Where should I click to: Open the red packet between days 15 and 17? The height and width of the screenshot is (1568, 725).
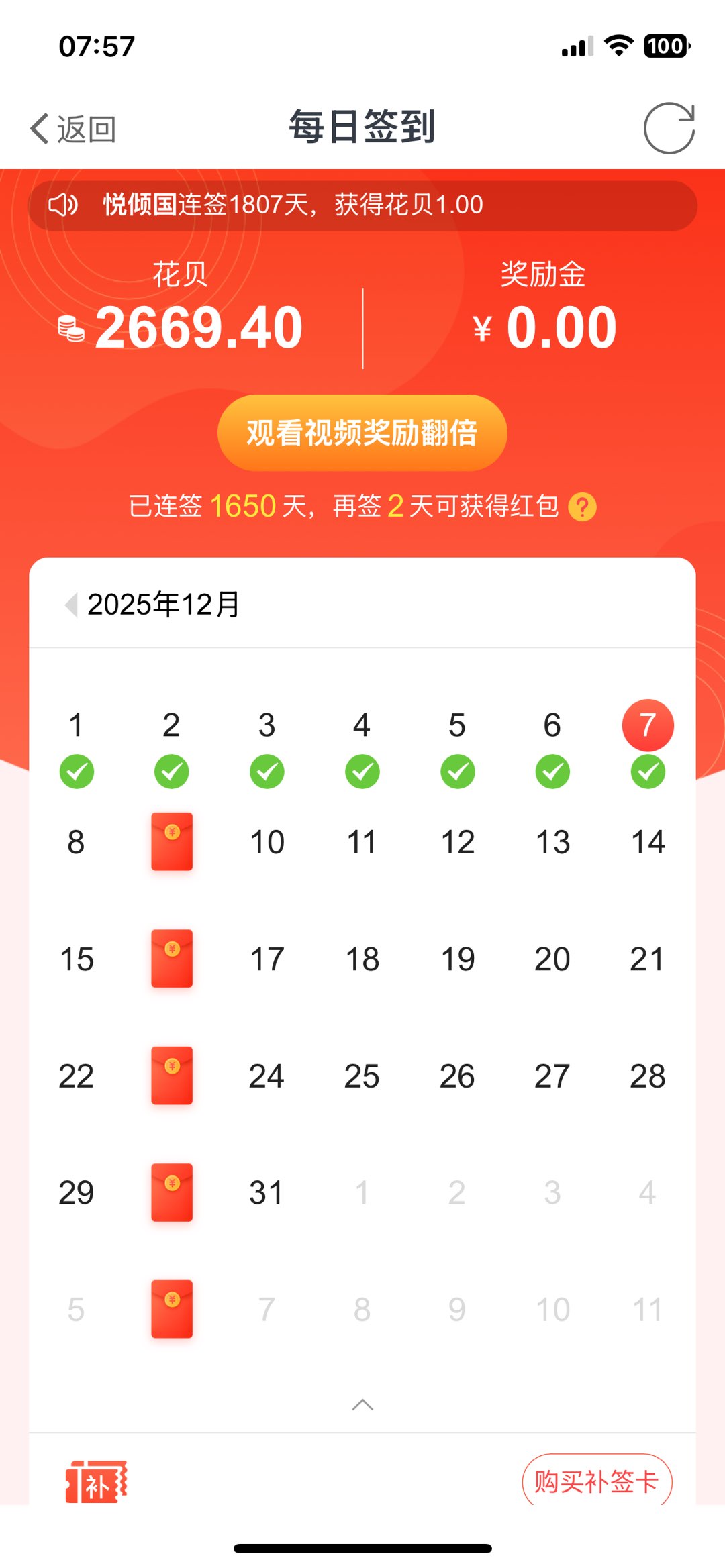tap(172, 958)
